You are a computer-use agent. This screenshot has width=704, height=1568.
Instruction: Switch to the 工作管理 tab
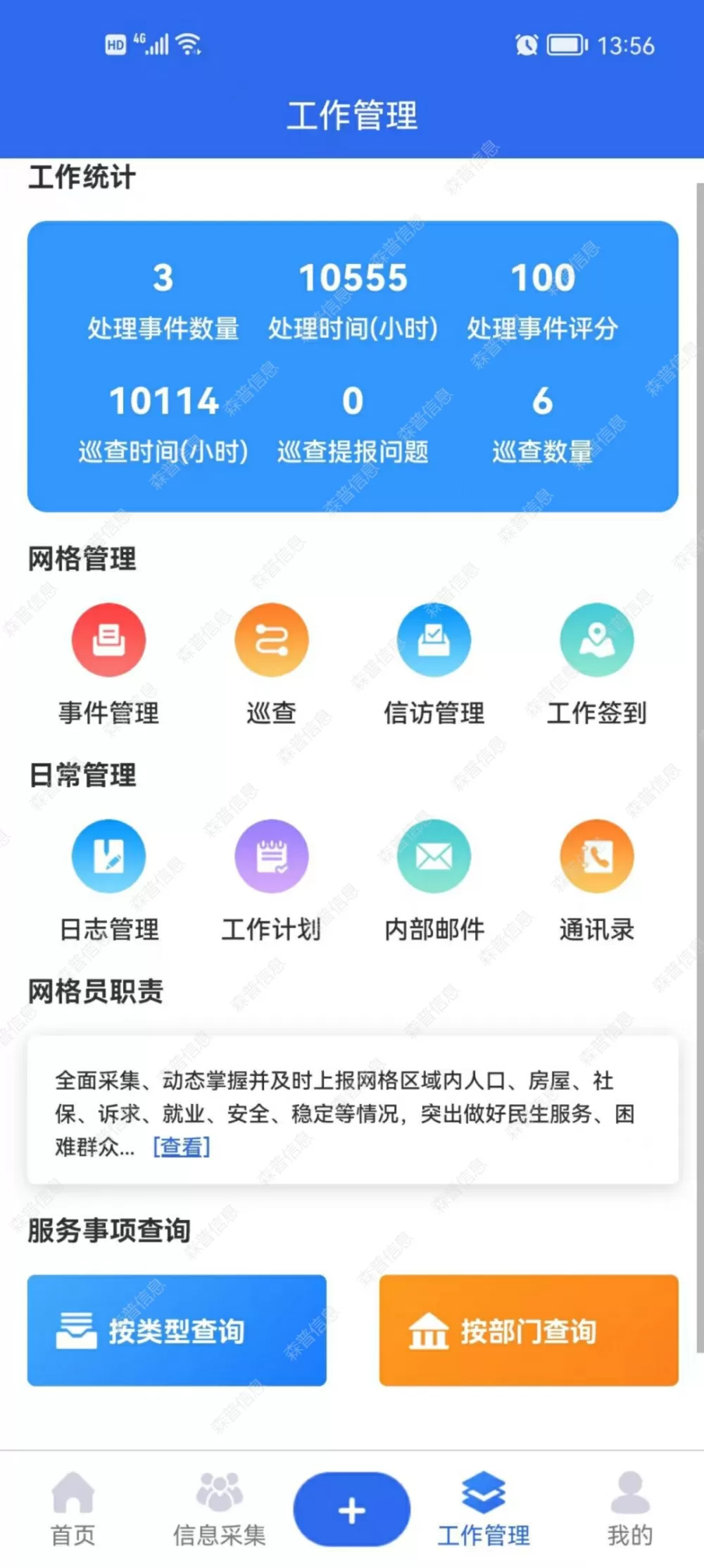point(484,1508)
